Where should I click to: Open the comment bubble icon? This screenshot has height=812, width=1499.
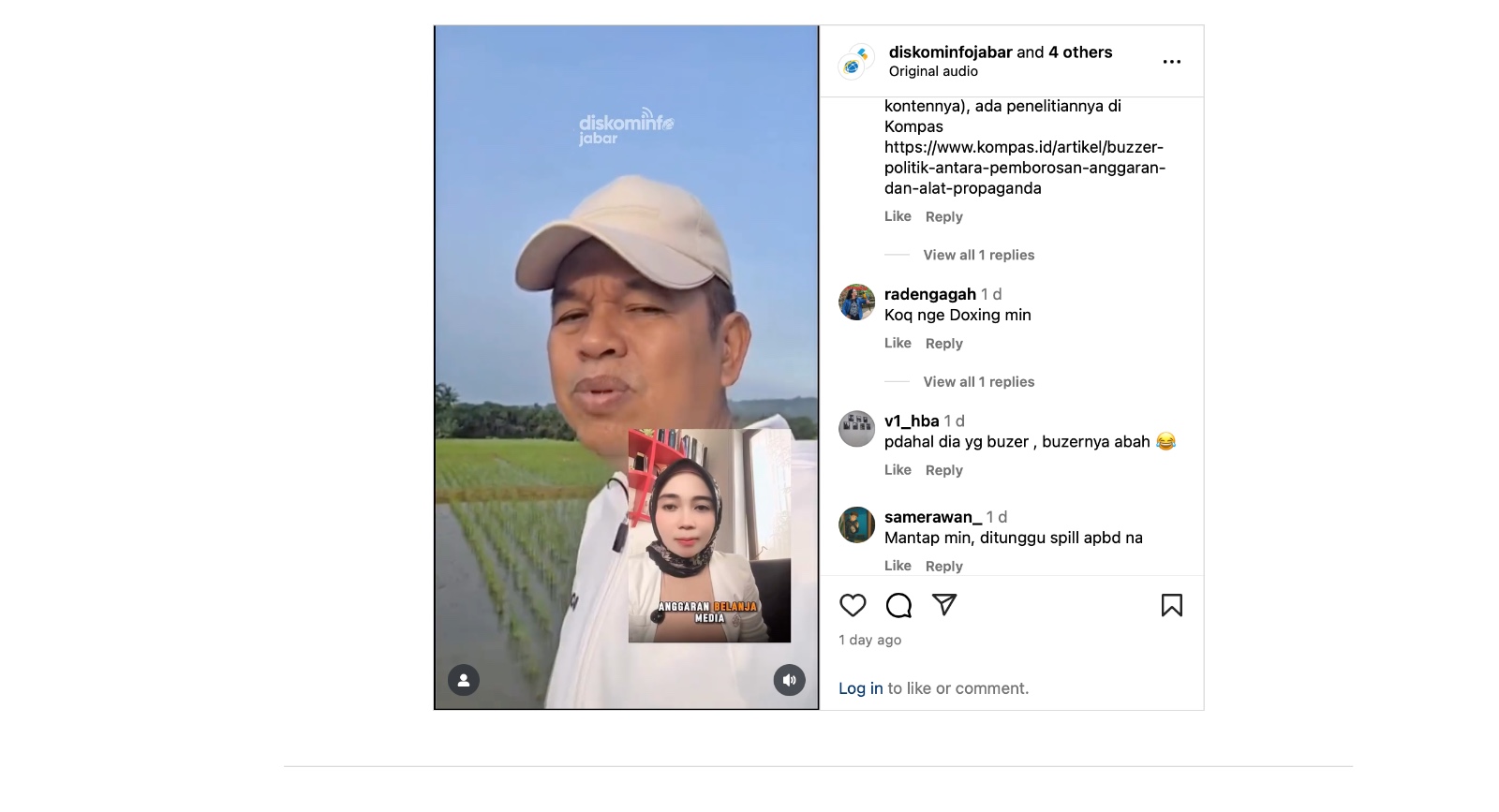tap(898, 606)
